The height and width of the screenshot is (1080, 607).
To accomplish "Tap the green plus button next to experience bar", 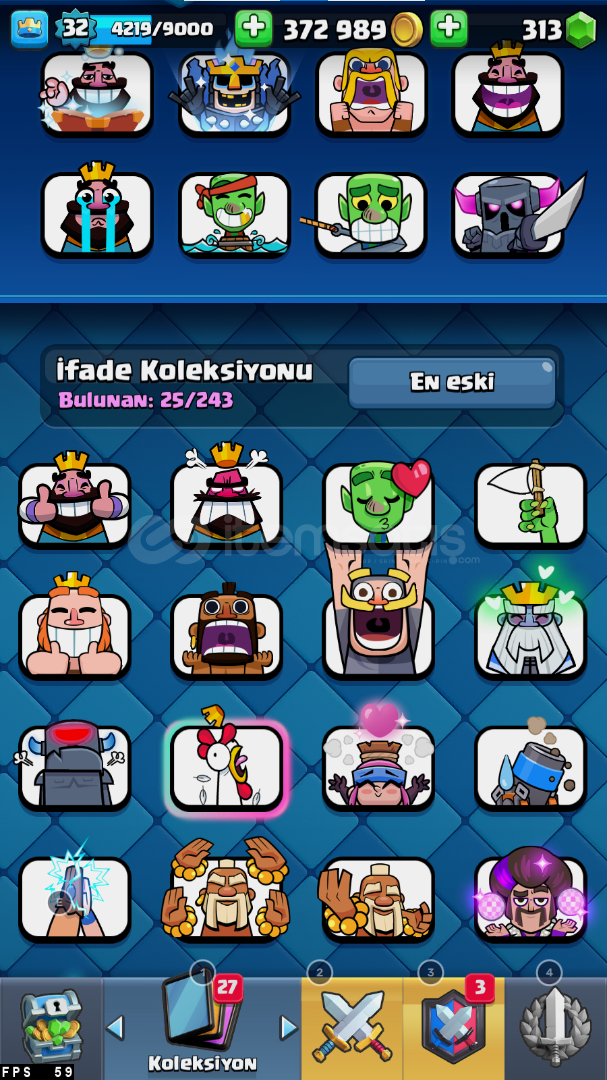I will pos(254,28).
